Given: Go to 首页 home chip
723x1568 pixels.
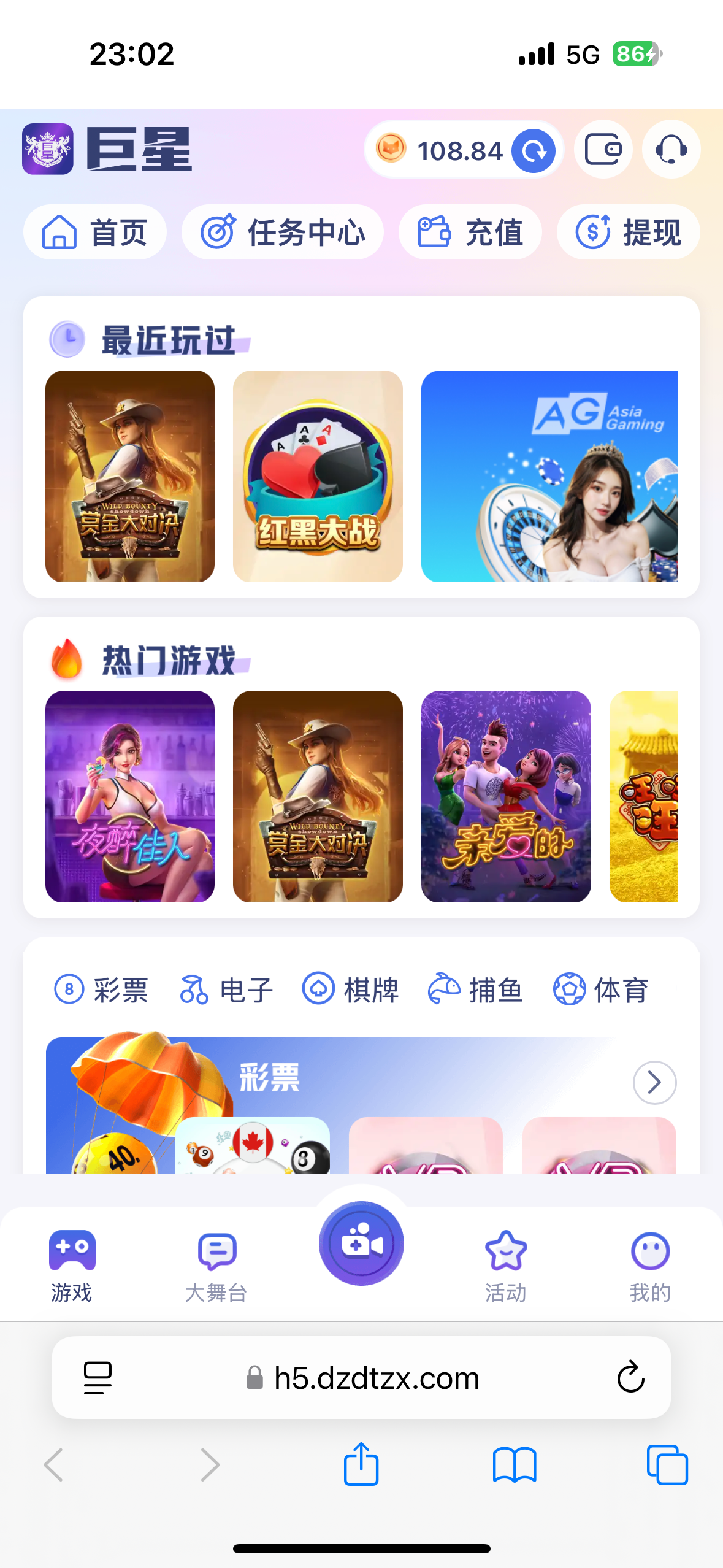Looking at the screenshot, I should pos(95,233).
